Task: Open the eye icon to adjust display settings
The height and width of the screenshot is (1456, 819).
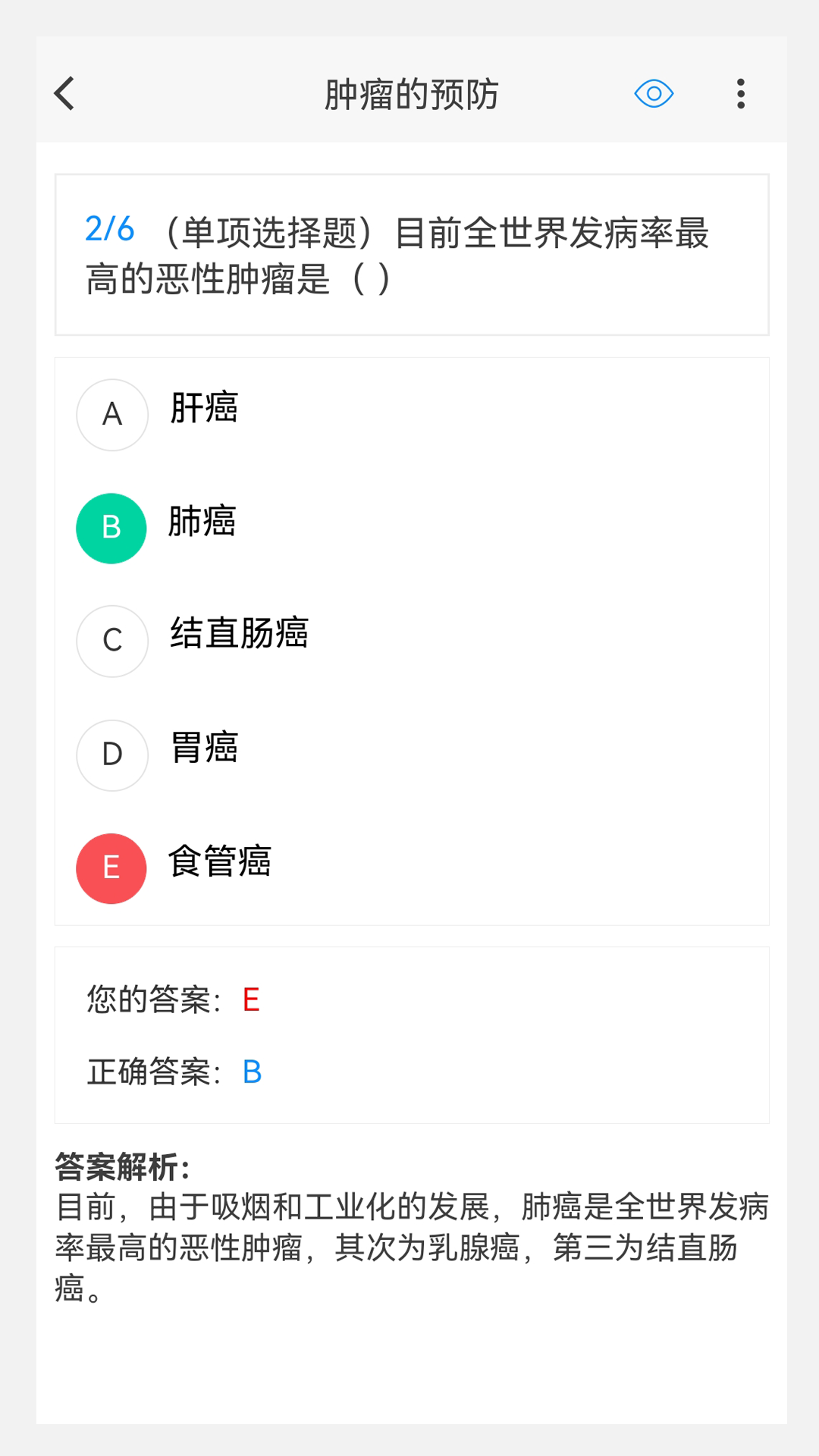Action: pyautogui.click(x=654, y=93)
